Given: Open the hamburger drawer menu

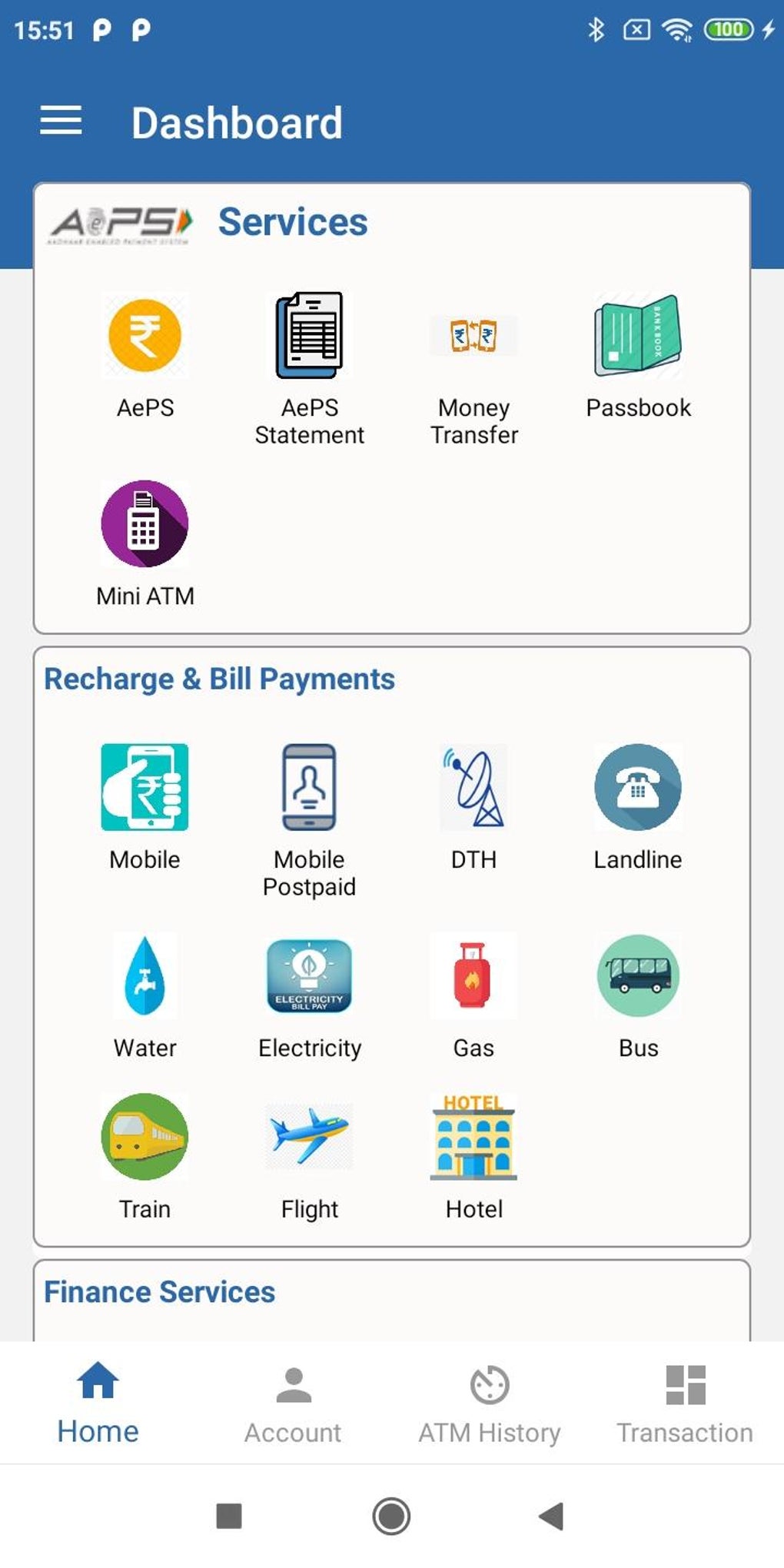Looking at the screenshot, I should [61, 121].
